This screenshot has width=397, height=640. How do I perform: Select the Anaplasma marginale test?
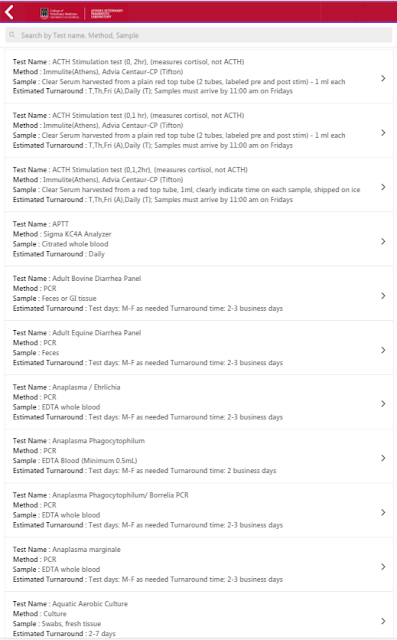click(199, 564)
